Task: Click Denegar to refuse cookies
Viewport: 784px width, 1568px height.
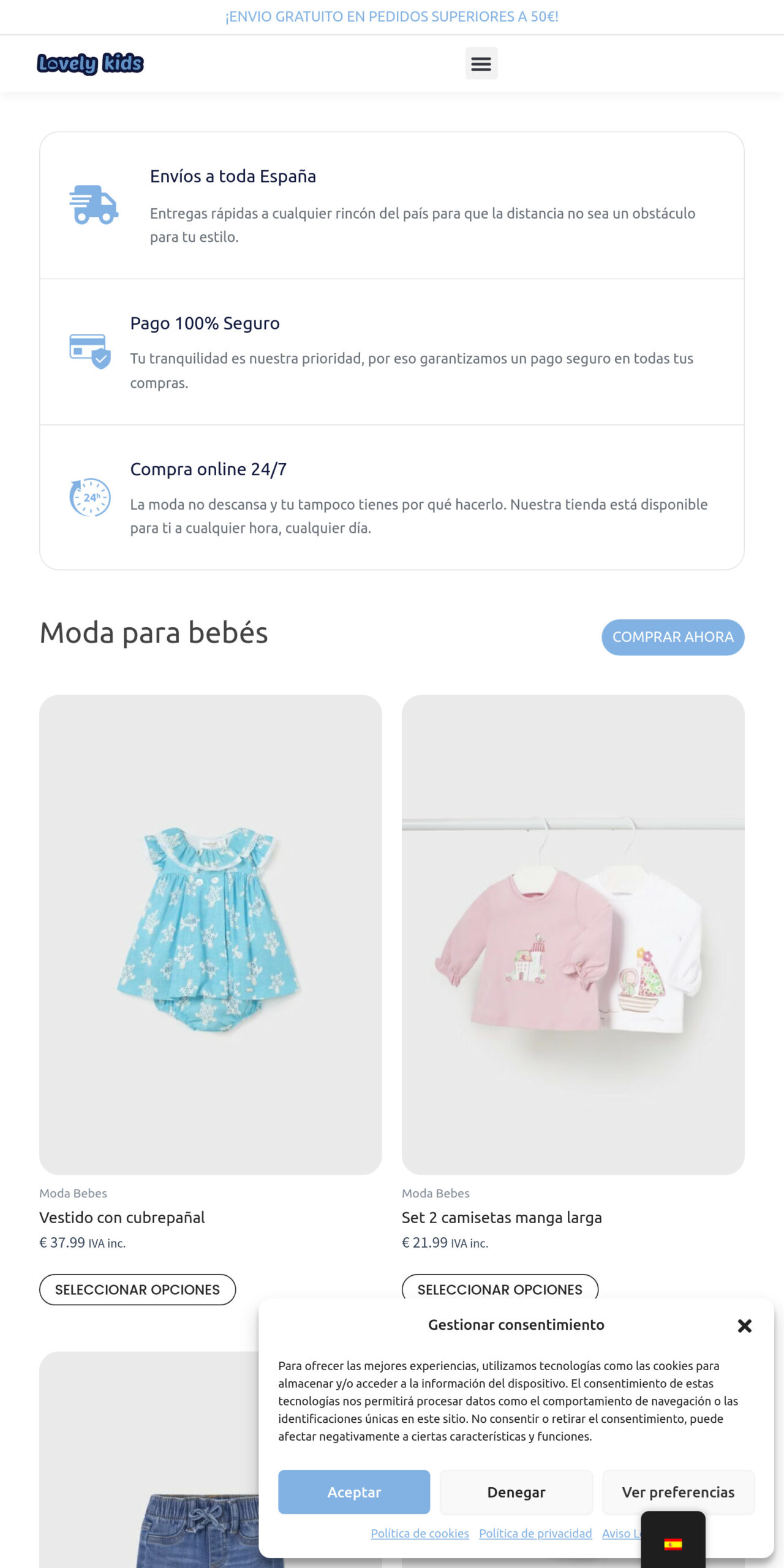Action: pos(516,1493)
